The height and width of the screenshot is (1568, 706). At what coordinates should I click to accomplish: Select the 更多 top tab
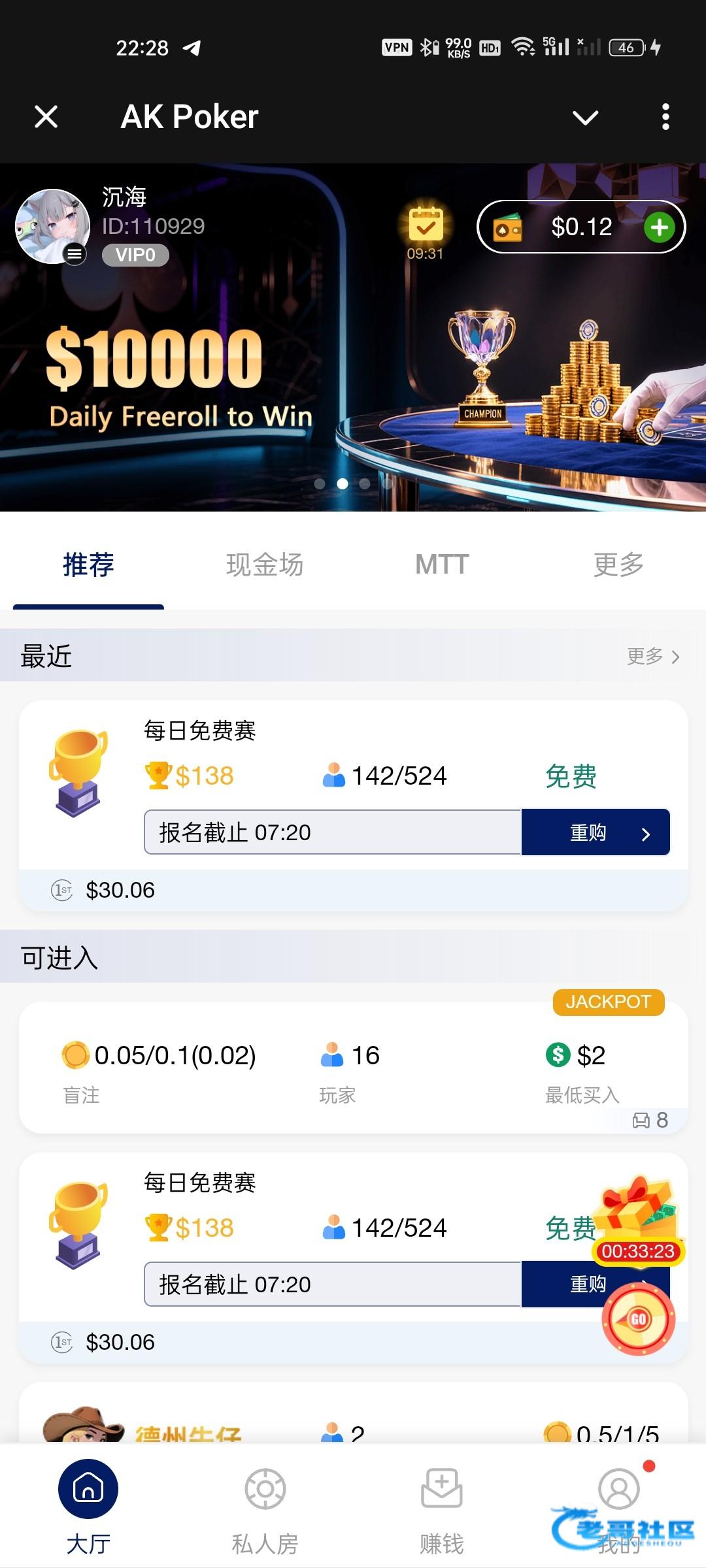618,565
